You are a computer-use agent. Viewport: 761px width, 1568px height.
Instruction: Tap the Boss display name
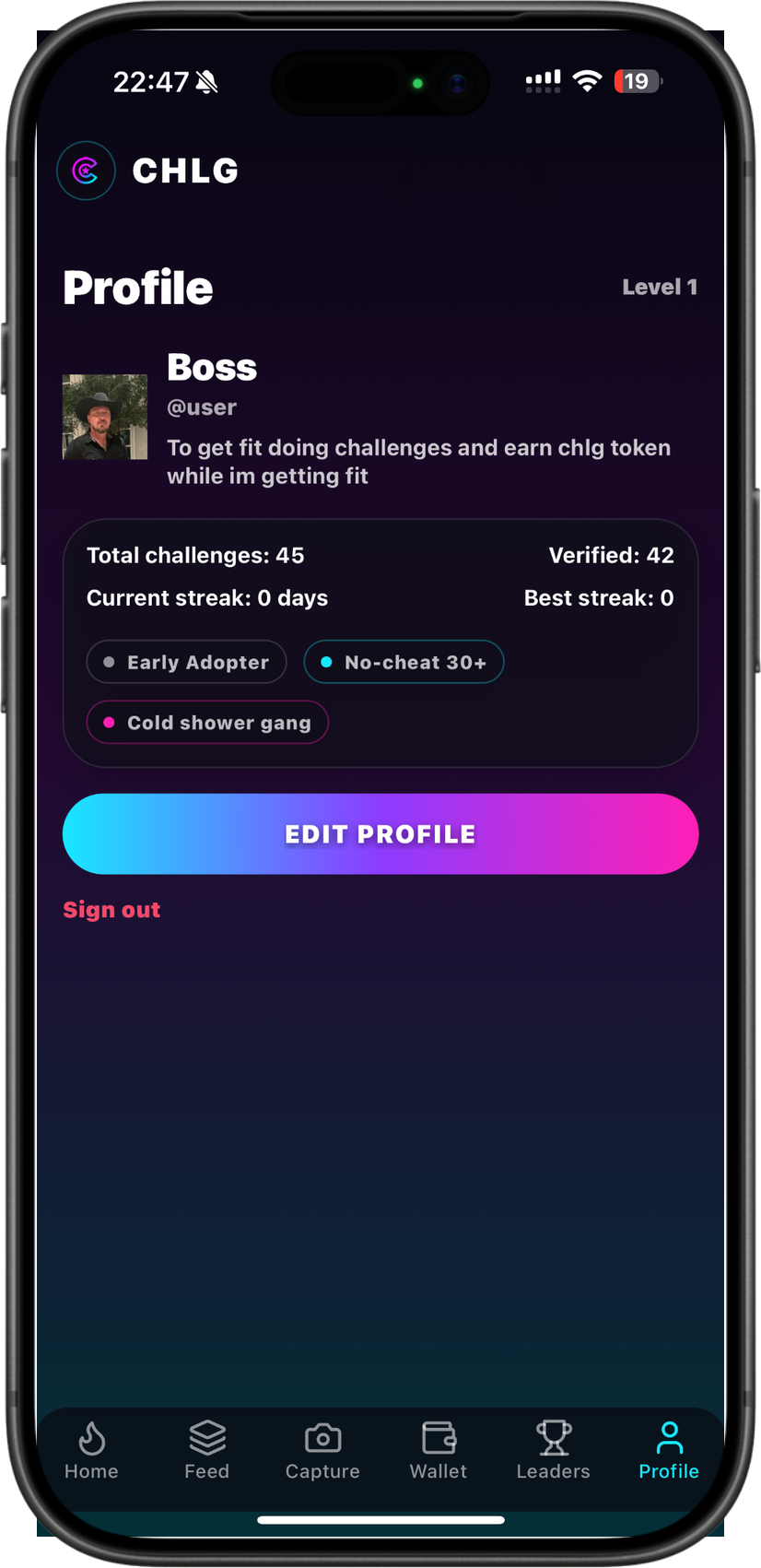pos(211,368)
